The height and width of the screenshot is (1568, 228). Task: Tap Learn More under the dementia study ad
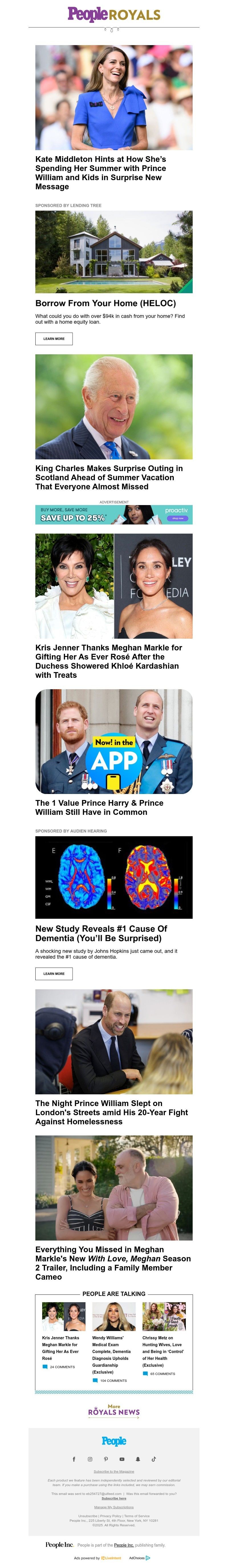coord(54,973)
